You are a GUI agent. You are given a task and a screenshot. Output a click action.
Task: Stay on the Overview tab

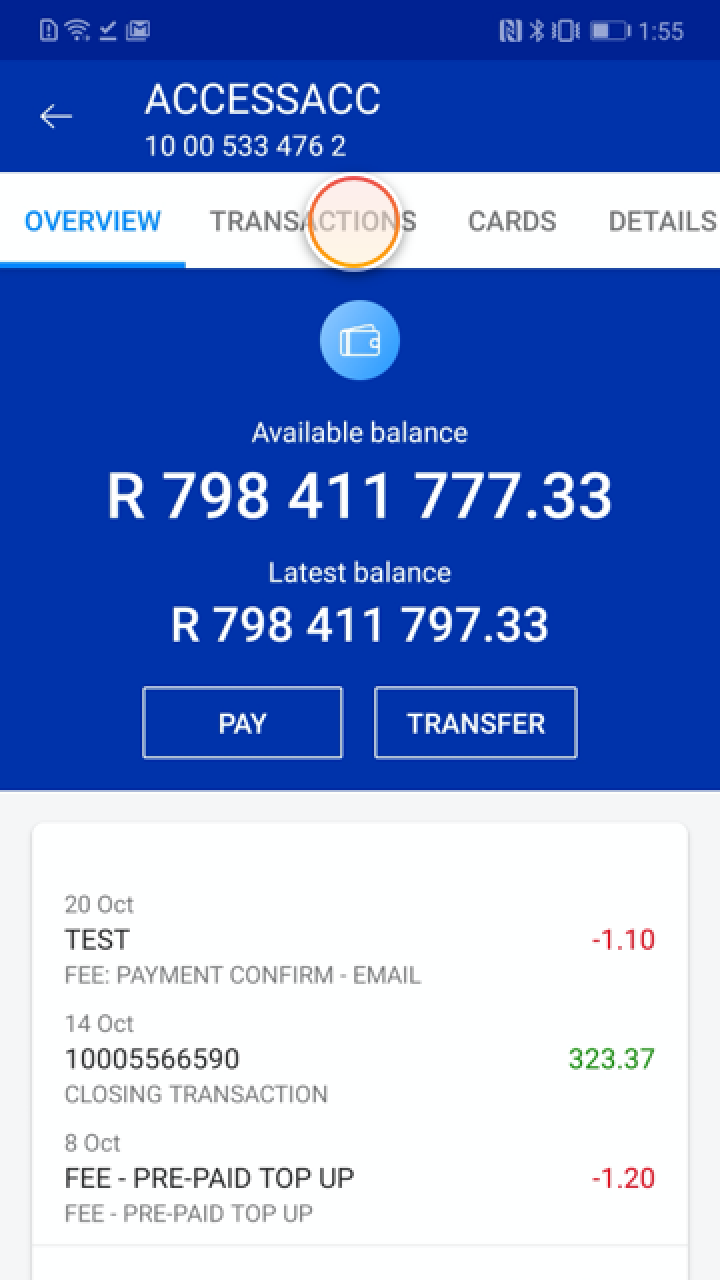click(93, 221)
